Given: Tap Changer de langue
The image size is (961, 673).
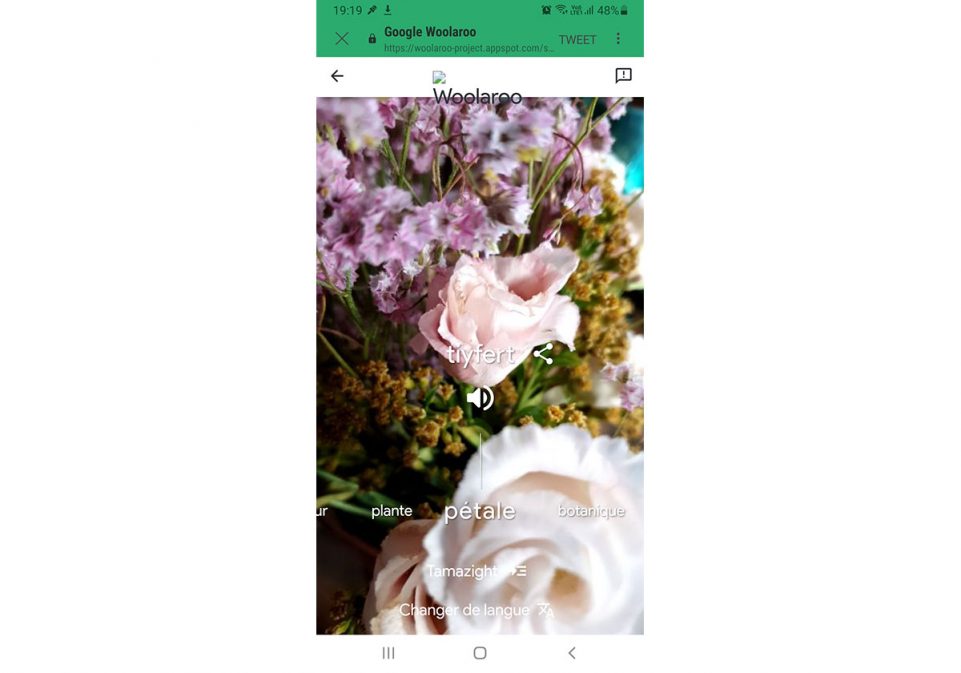Looking at the screenshot, I should click(476, 610).
